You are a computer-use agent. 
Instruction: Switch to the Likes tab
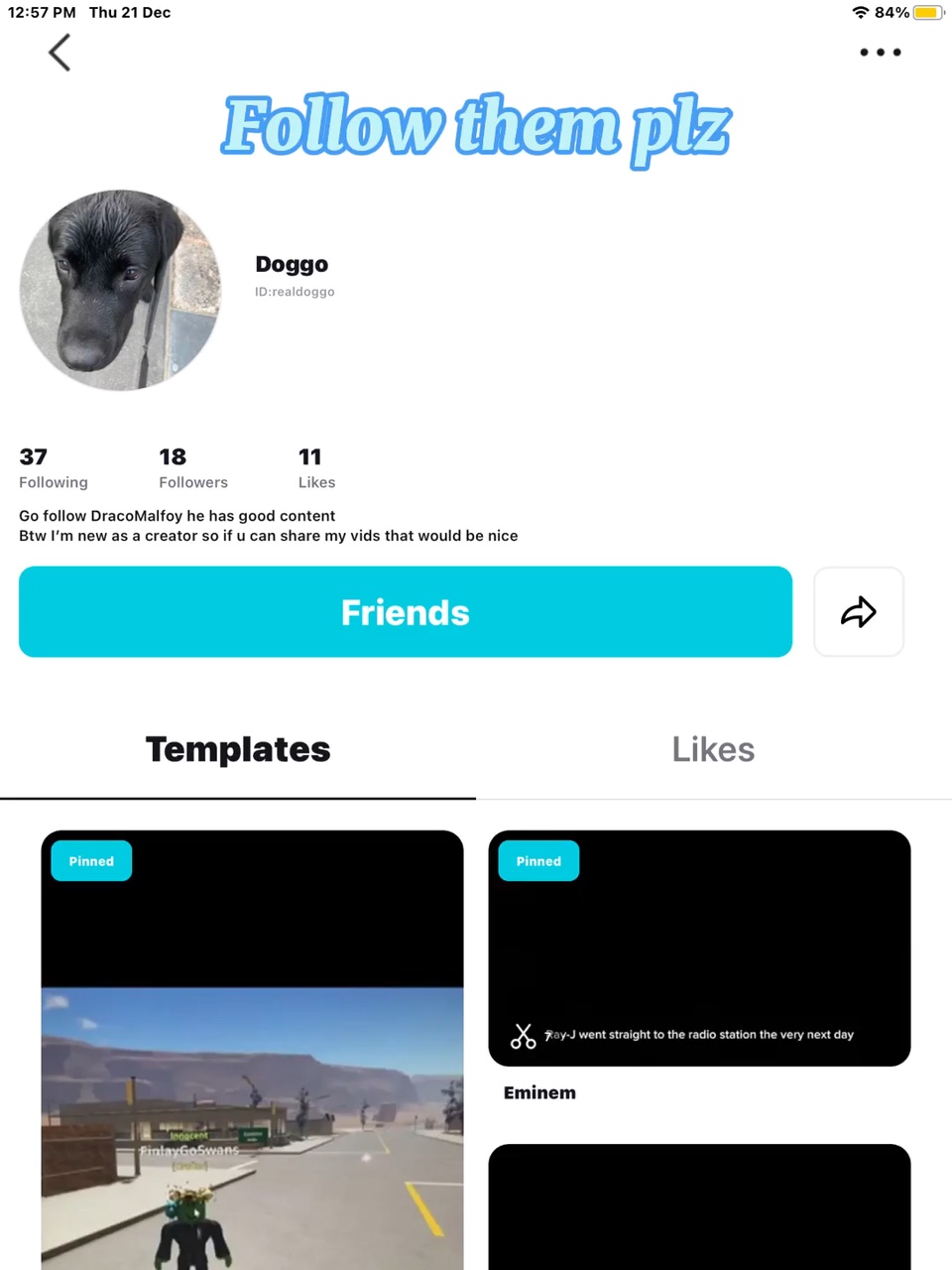(x=713, y=749)
